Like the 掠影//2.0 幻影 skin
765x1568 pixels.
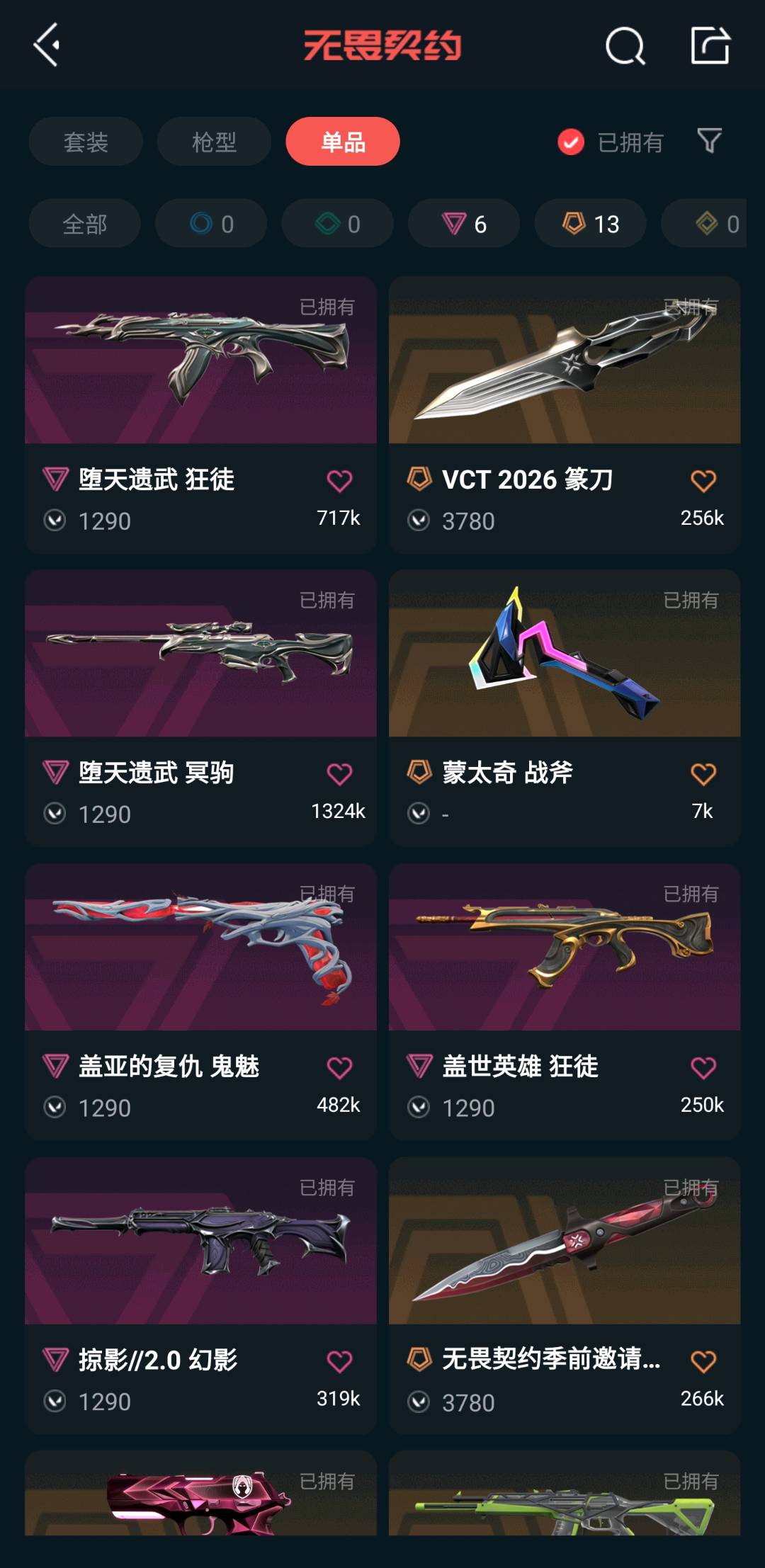click(339, 1360)
